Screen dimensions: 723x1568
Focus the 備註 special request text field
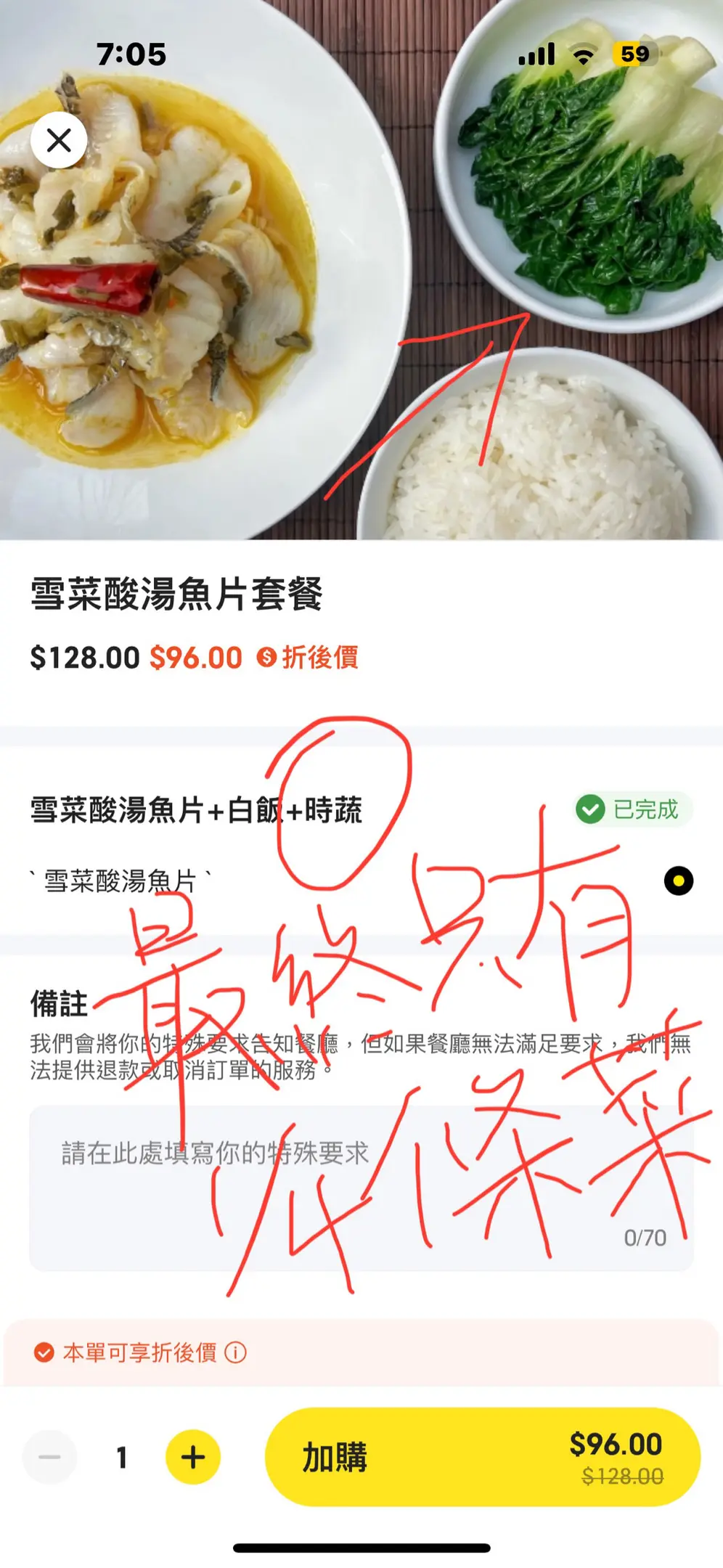361,1188
